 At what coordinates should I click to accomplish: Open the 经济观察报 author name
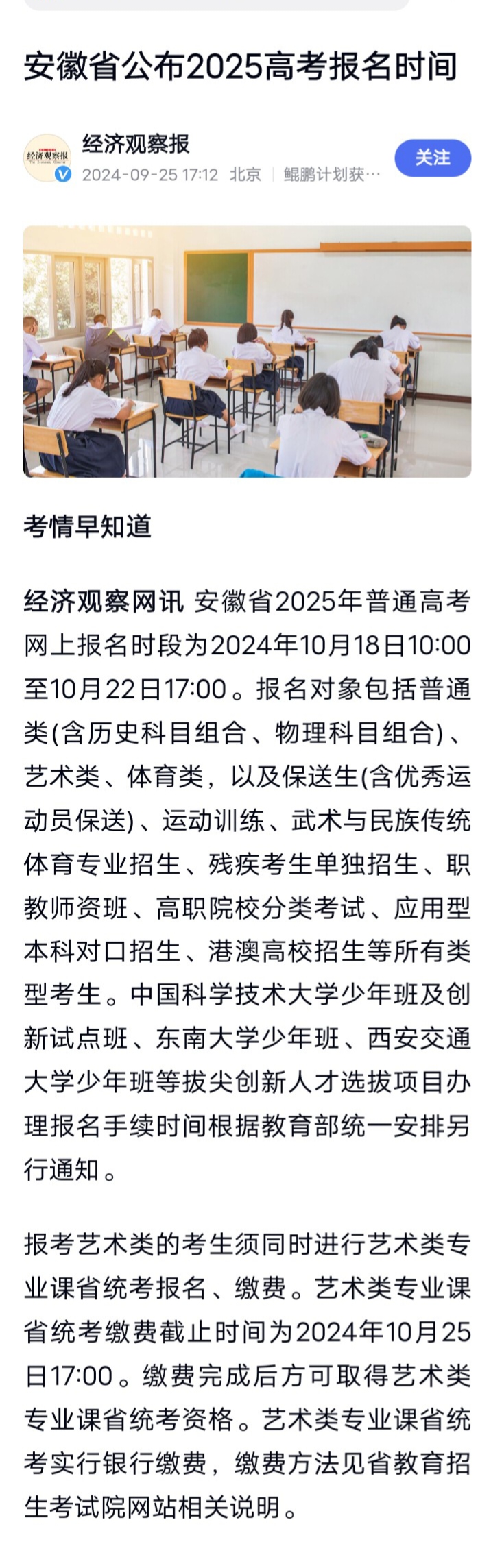136,144
